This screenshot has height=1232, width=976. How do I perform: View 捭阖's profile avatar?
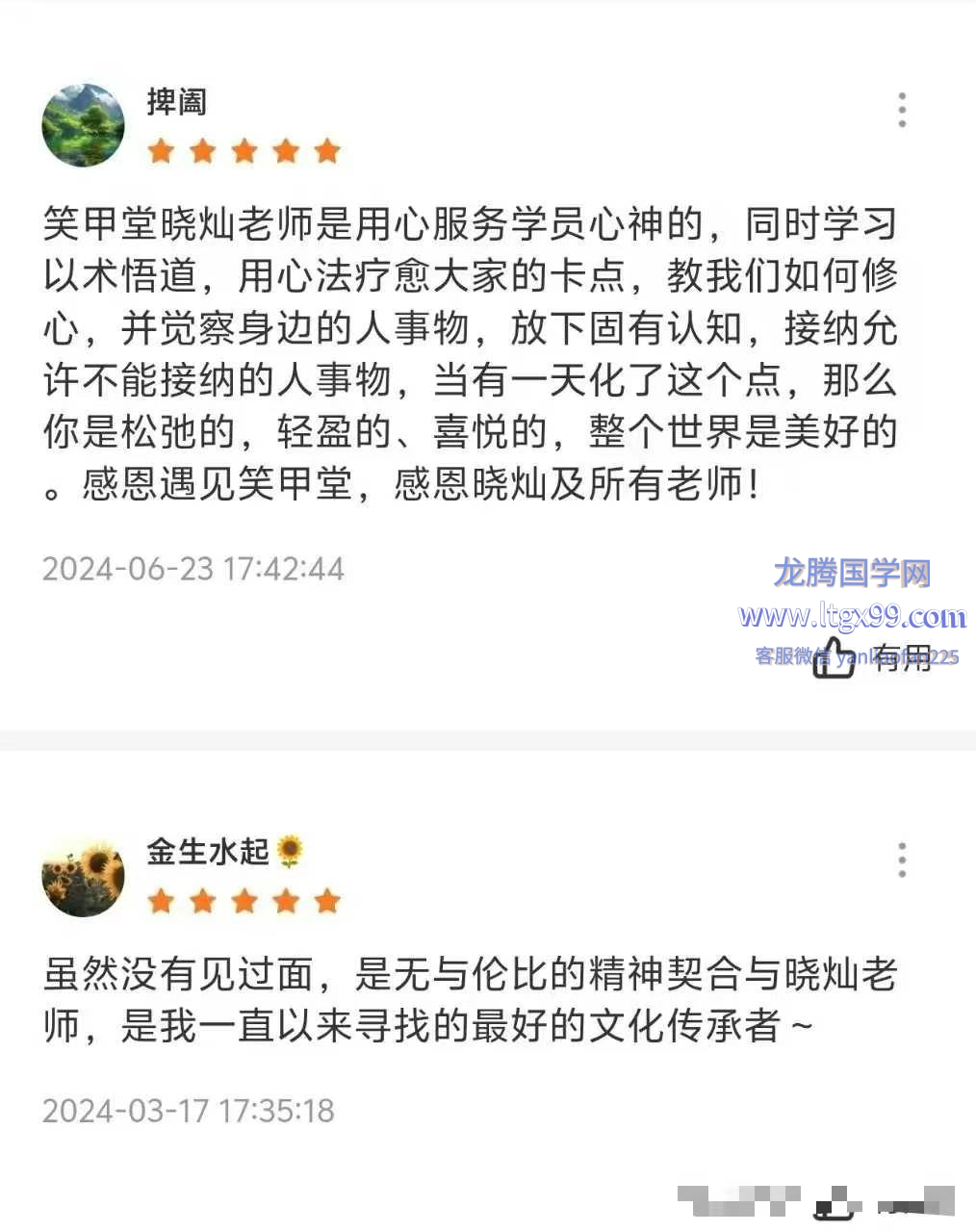[84, 126]
